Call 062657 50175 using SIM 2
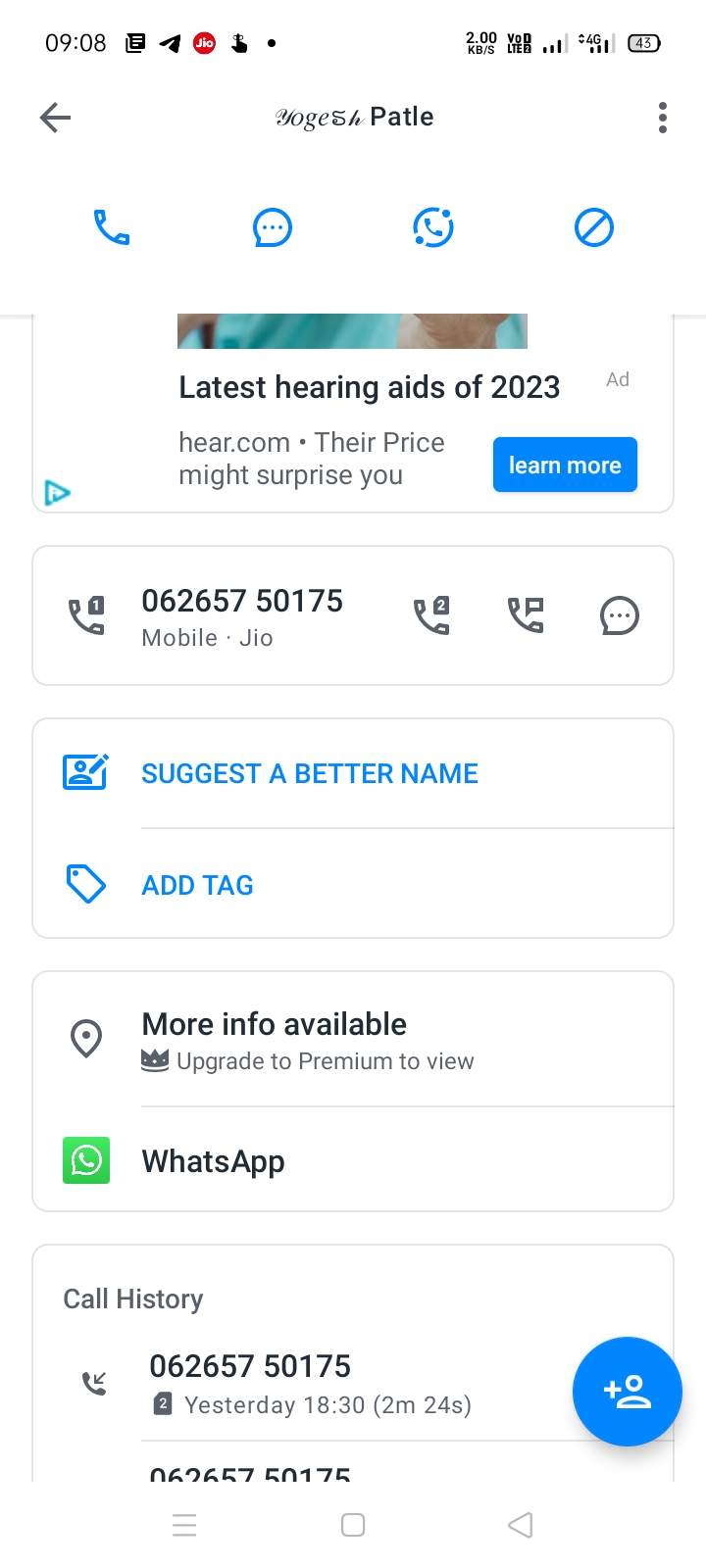The width and height of the screenshot is (706, 1568). point(431,615)
